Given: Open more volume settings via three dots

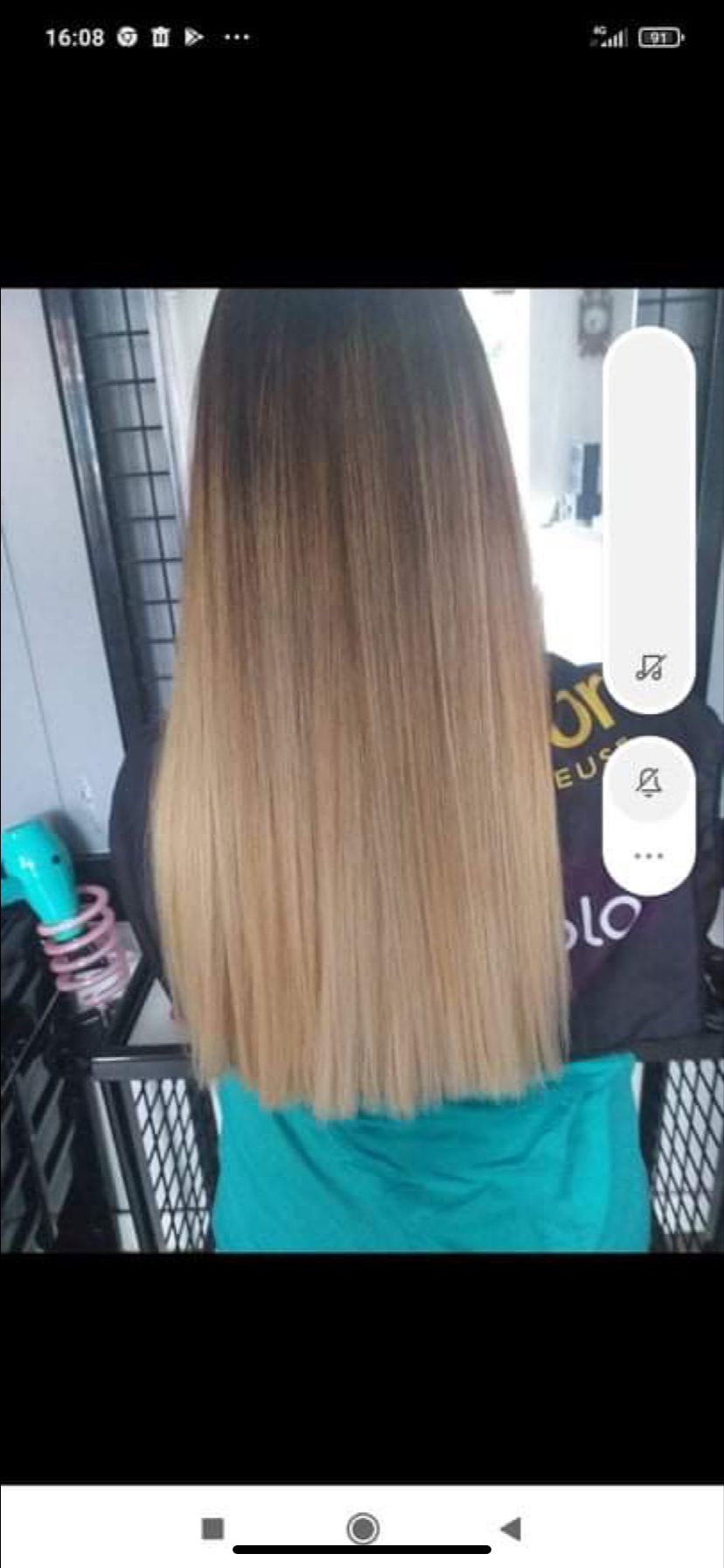Looking at the screenshot, I should [x=649, y=856].
